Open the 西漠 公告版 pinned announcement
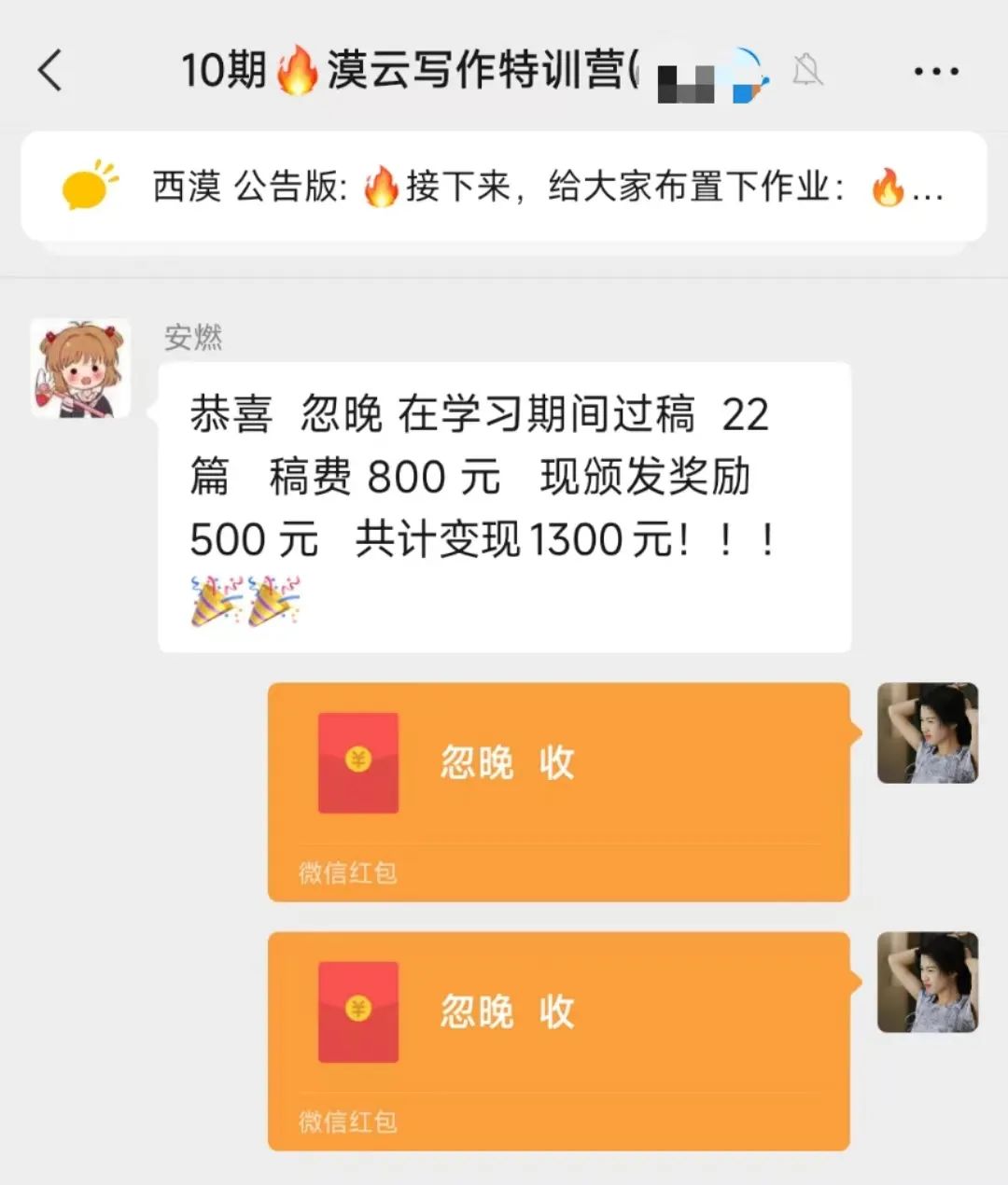This screenshot has width=1008, height=1185. pos(504,188)
